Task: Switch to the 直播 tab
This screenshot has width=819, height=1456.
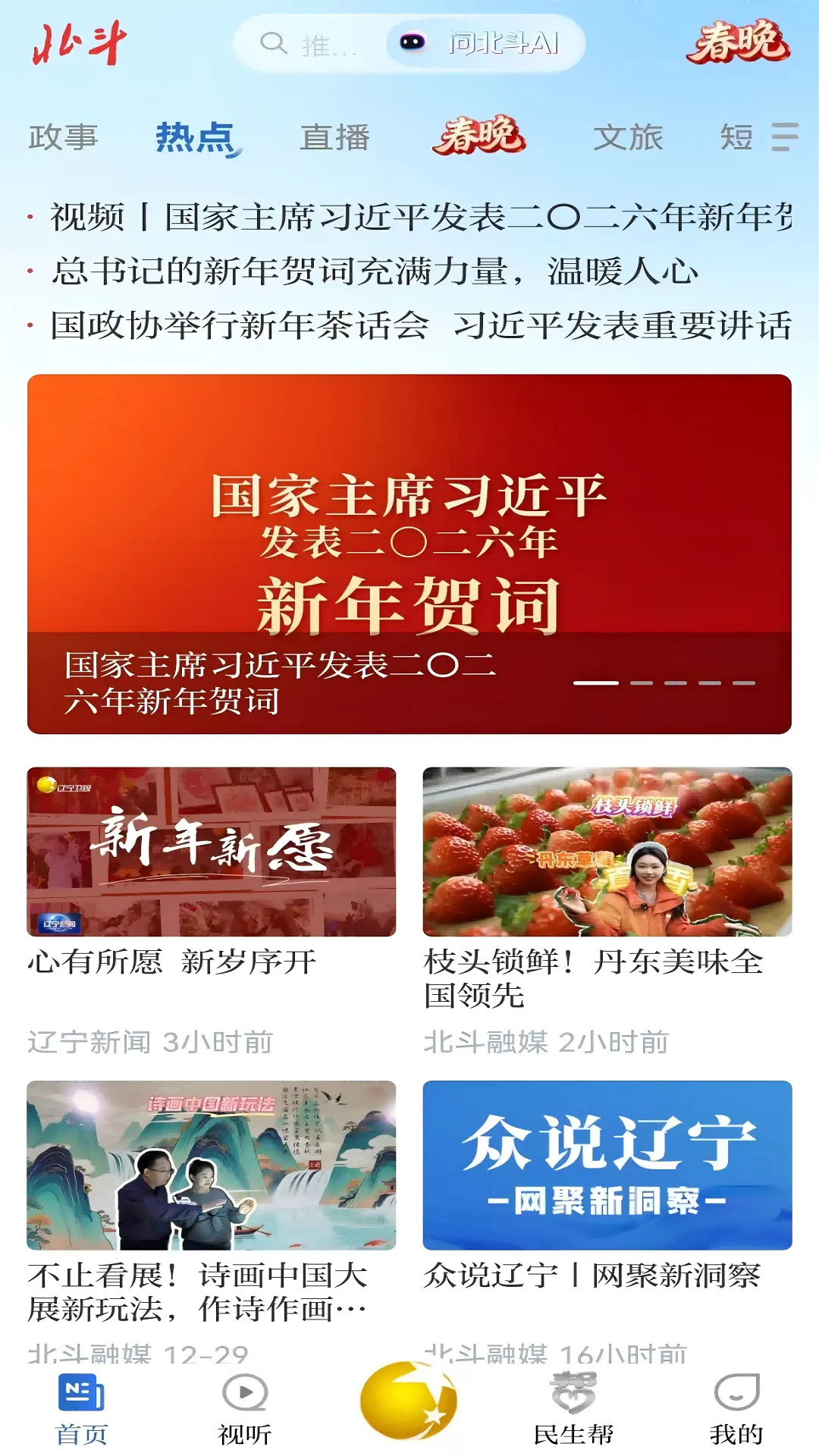Action: [336, 136]
